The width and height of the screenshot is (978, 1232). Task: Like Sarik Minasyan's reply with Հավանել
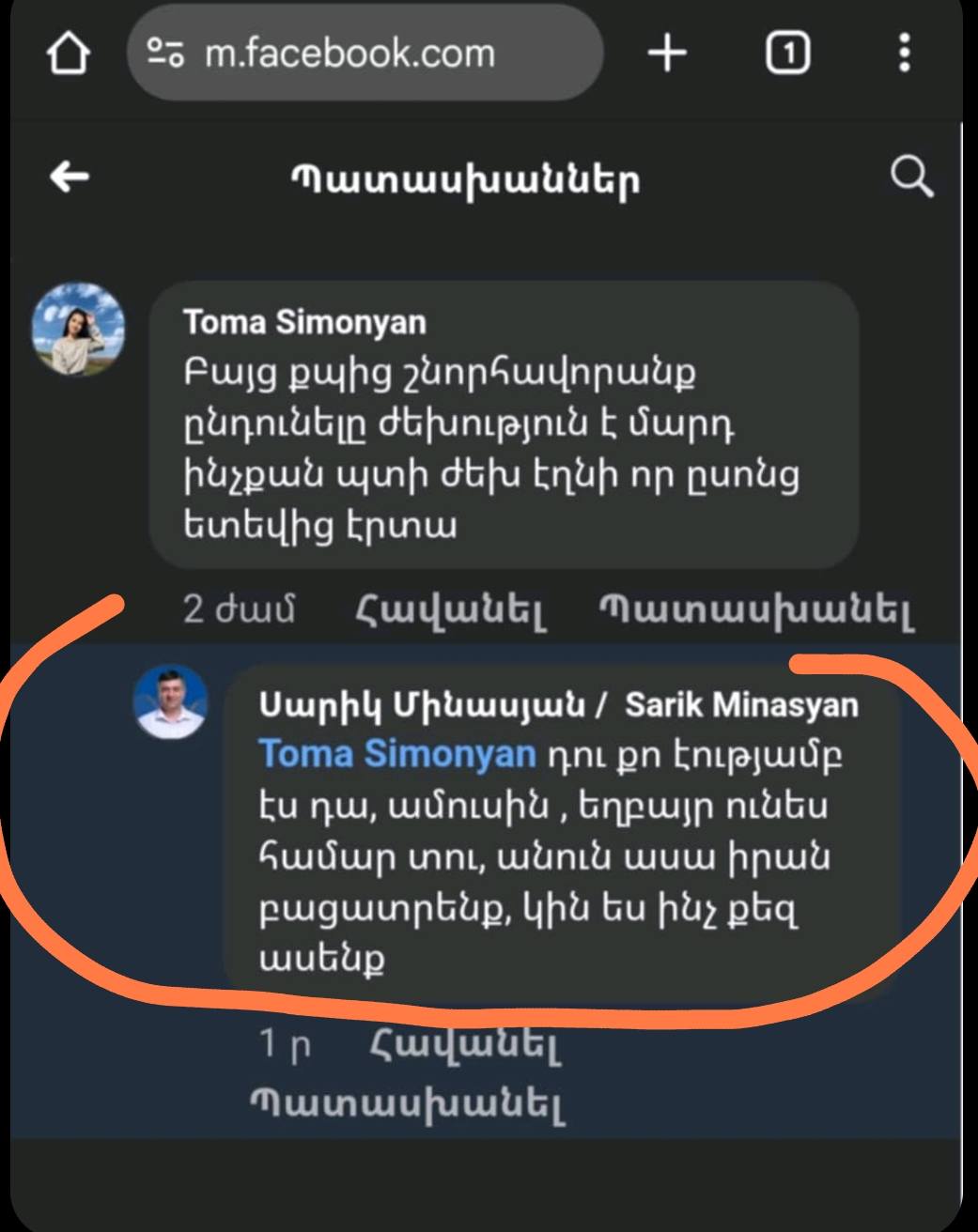point(465,1043)
